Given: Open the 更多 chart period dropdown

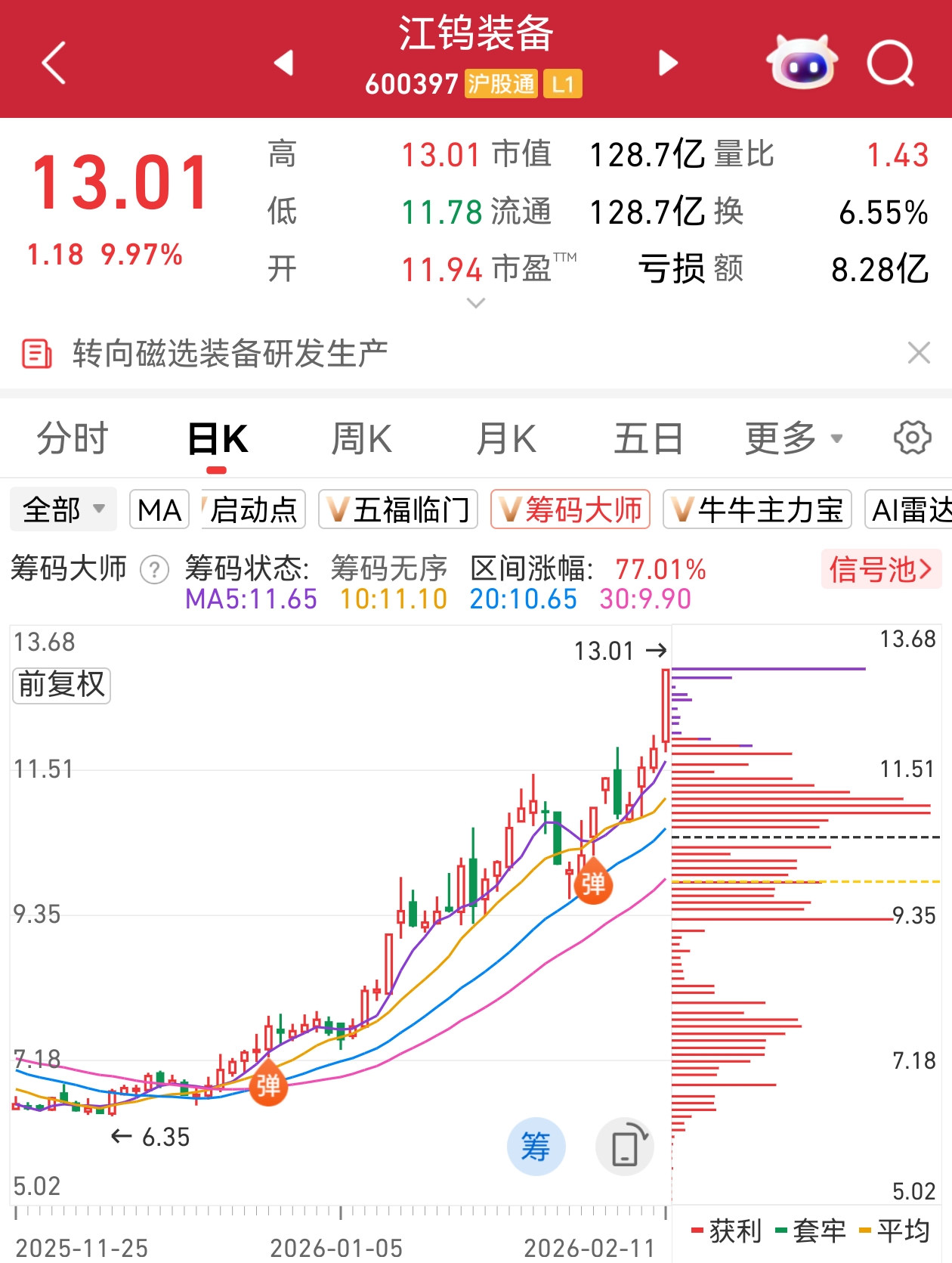Looking at the screenshot, I should tap(793, 438).
